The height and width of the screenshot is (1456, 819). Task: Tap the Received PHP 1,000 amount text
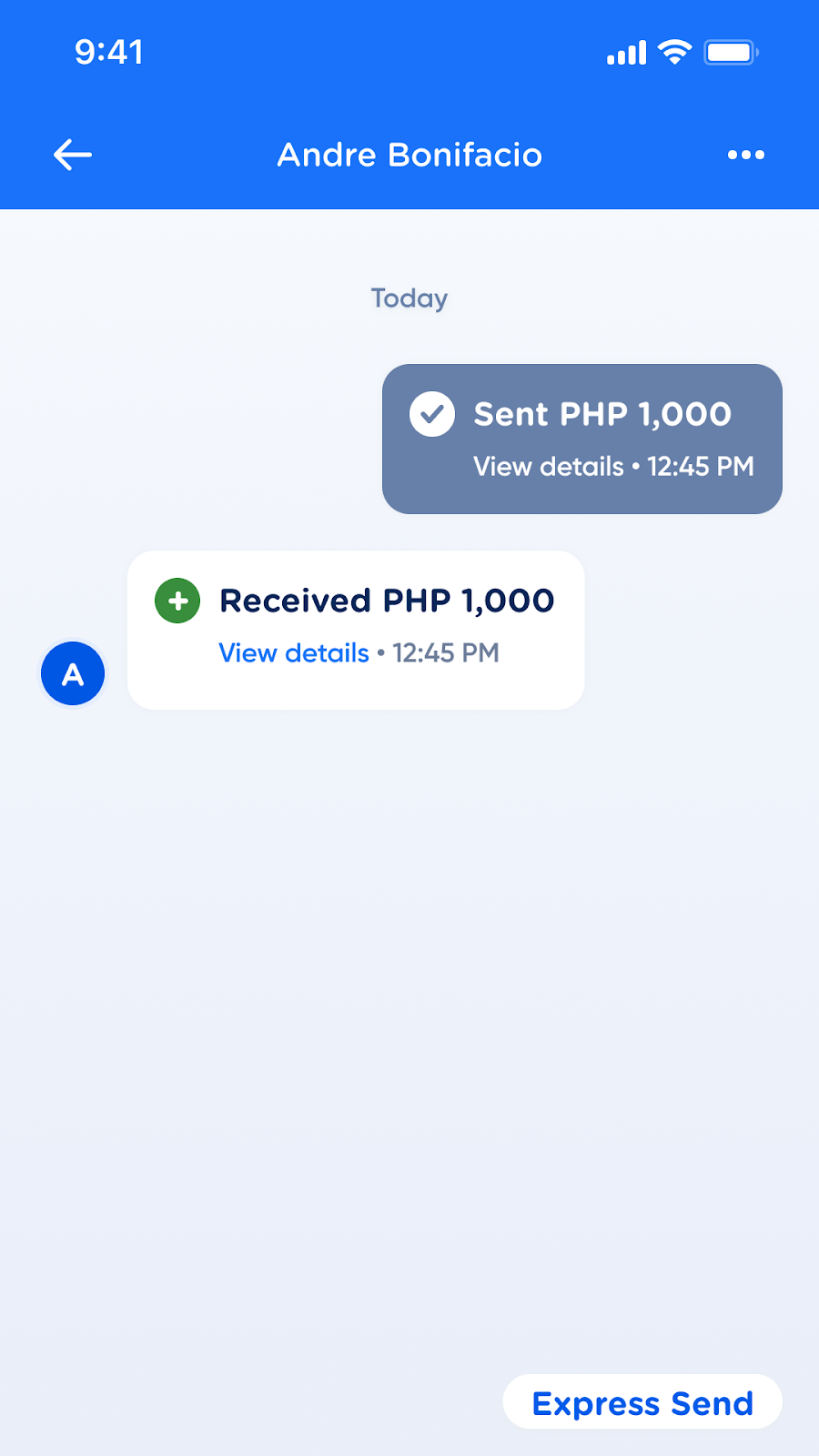pos(386,600)
